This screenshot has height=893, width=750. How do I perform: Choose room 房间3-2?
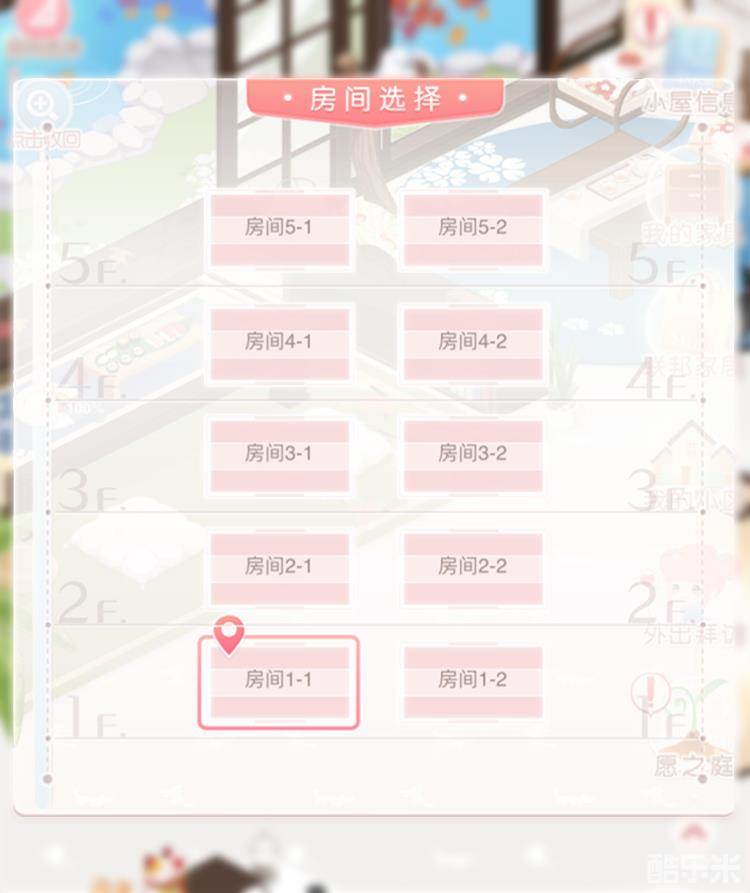point(472,455)
